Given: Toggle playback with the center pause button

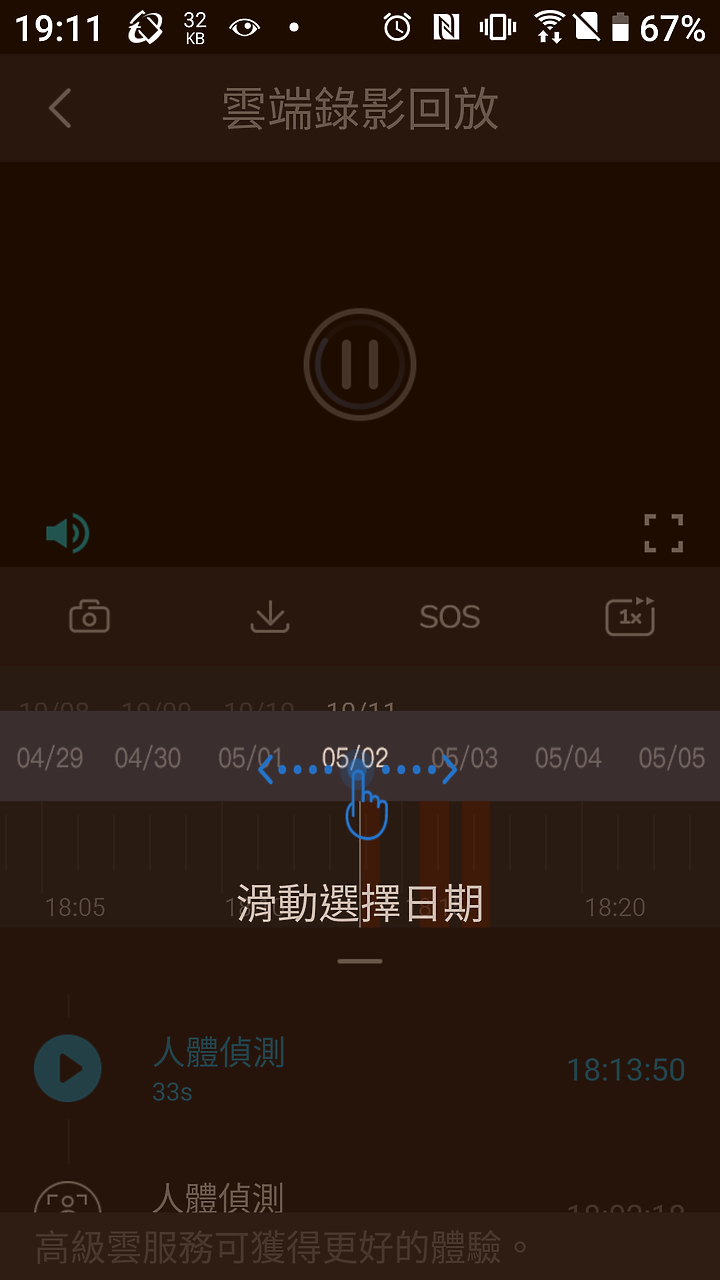Looking at the screenshot, I should [x=360, y=363].
